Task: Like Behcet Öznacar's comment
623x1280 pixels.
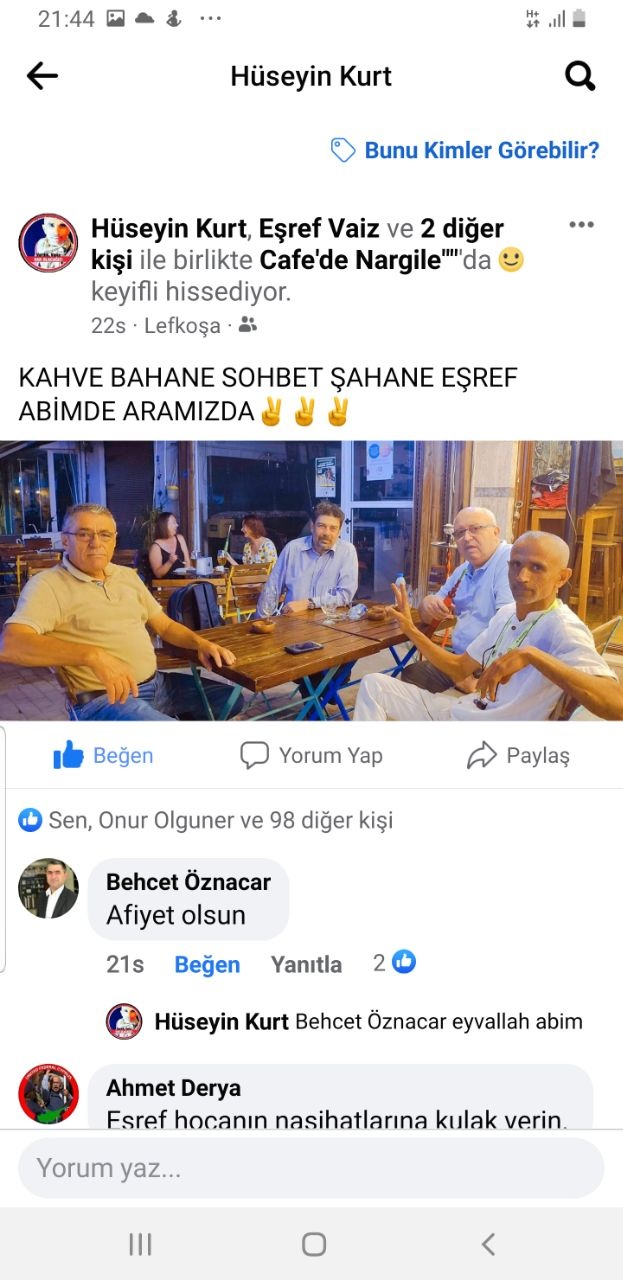Action: [x=207, y=964]
